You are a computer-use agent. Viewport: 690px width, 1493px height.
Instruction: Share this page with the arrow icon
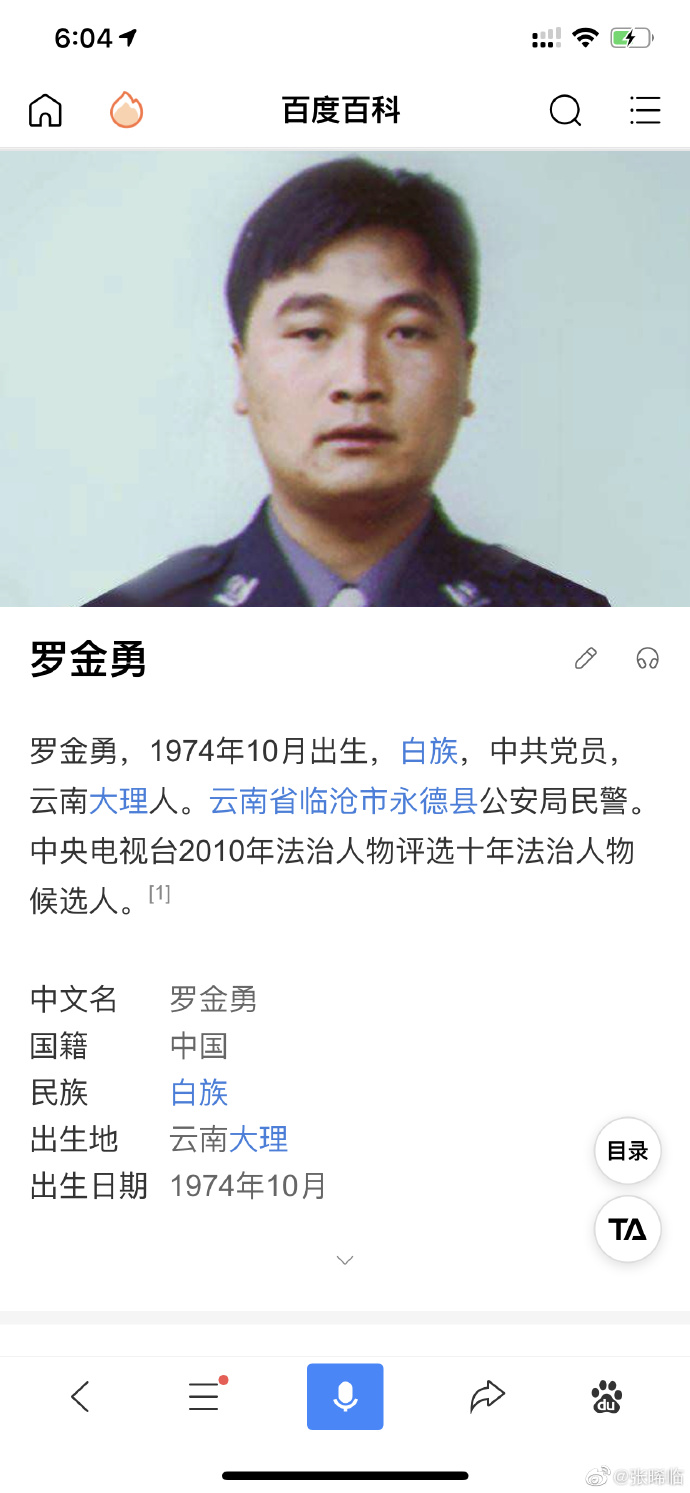pyautogui.click(x=487, y=1396)
